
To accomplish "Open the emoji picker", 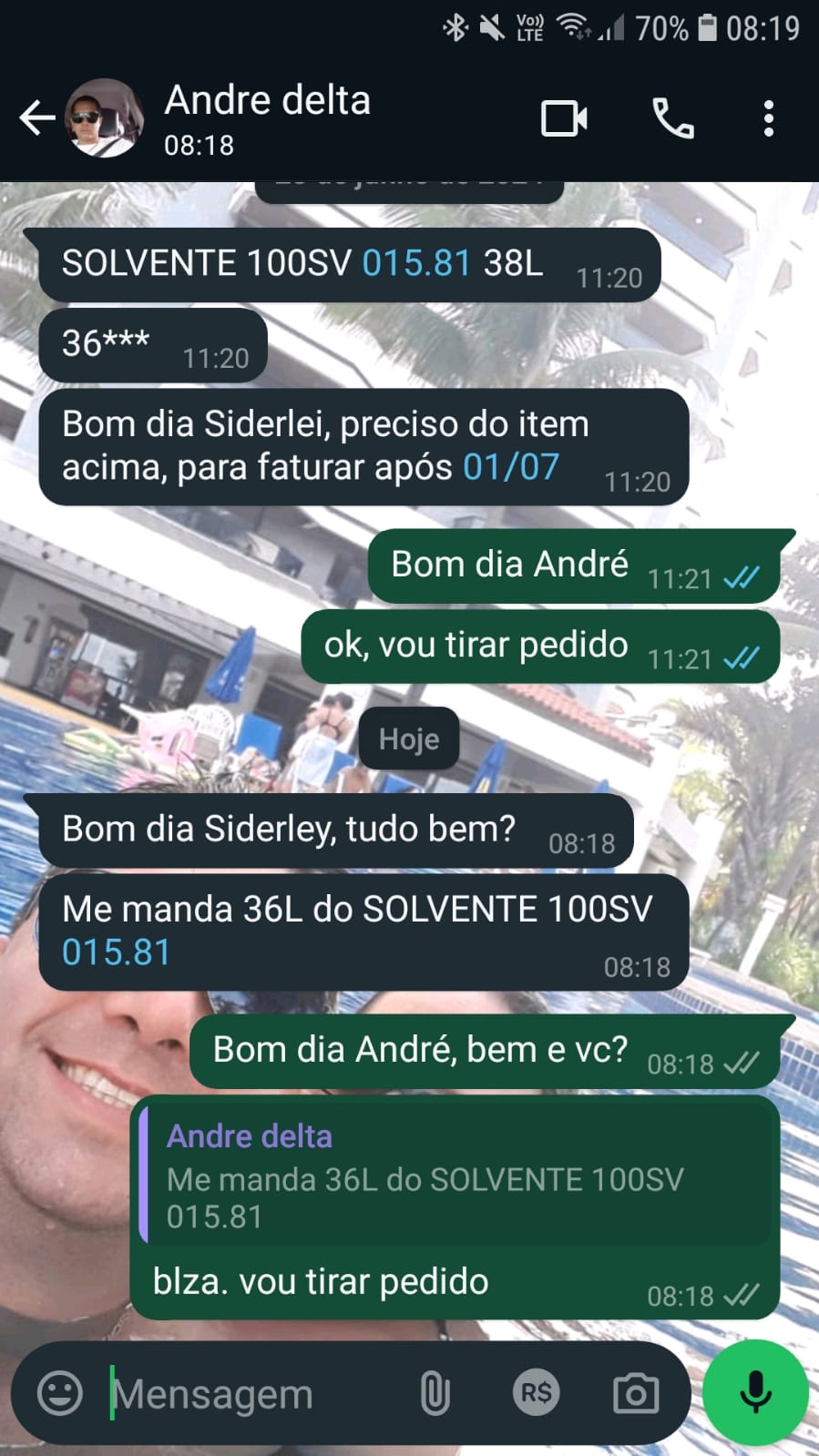I will tap(60, 1393).
